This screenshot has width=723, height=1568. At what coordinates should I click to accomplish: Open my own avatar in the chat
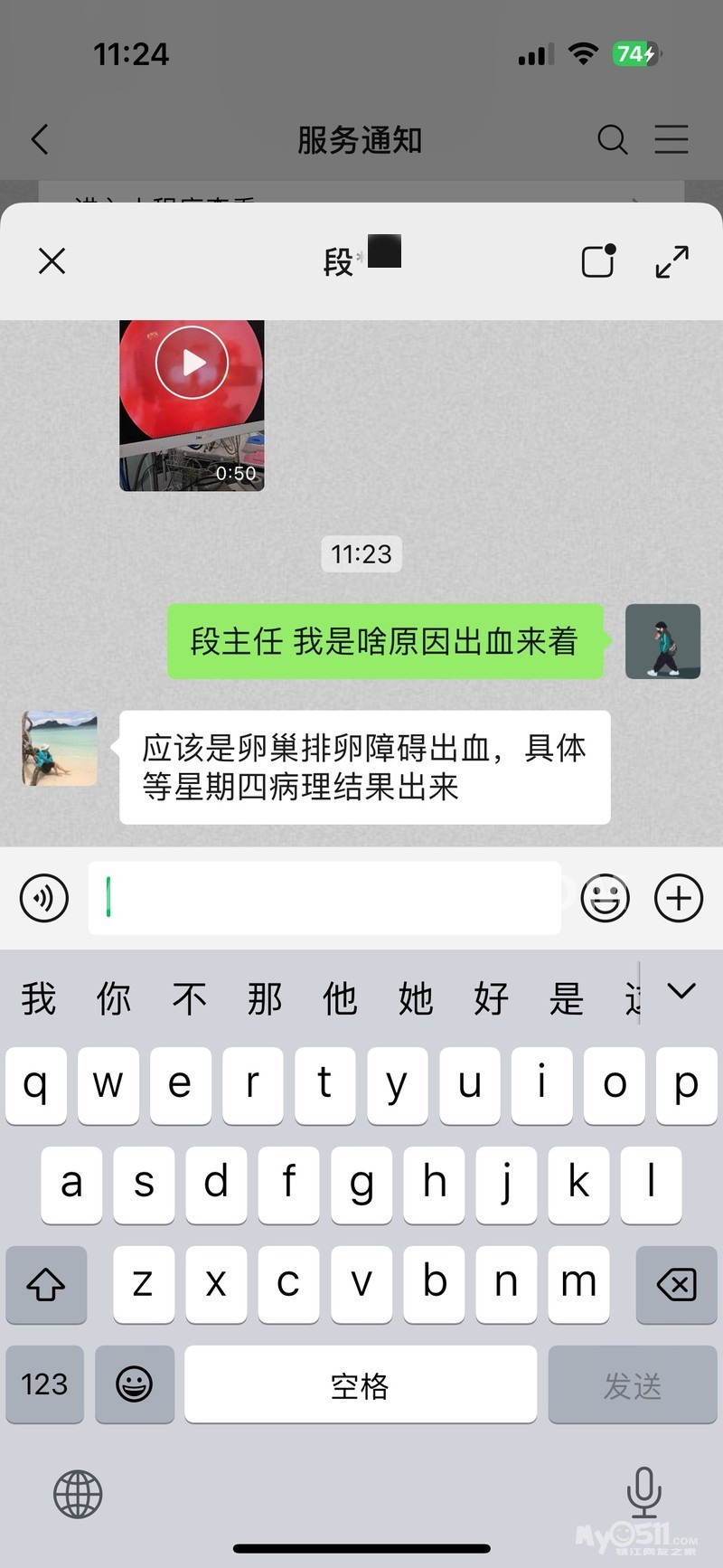coord(662,641)
